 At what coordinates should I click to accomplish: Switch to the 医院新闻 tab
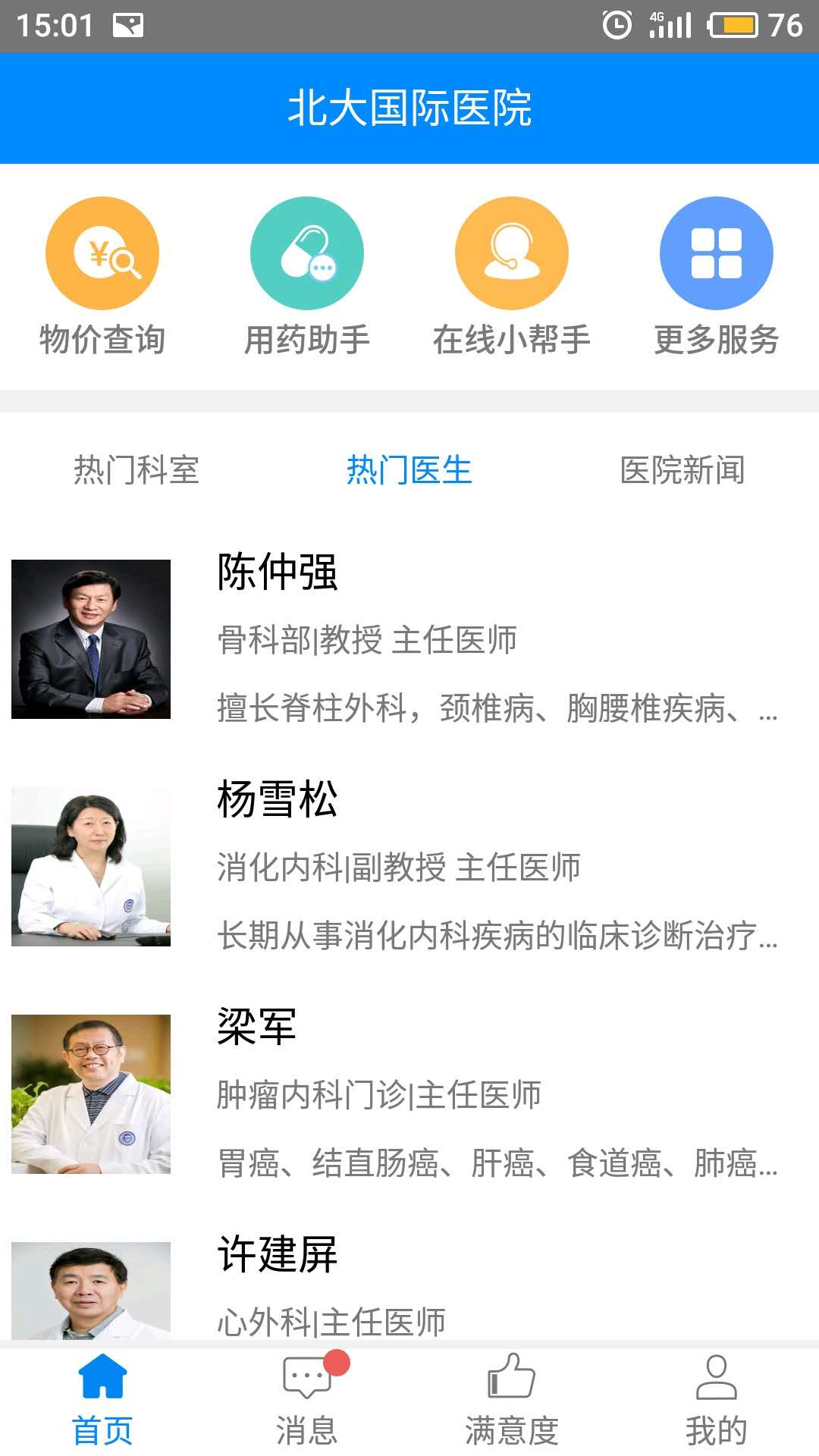[682, 470]
